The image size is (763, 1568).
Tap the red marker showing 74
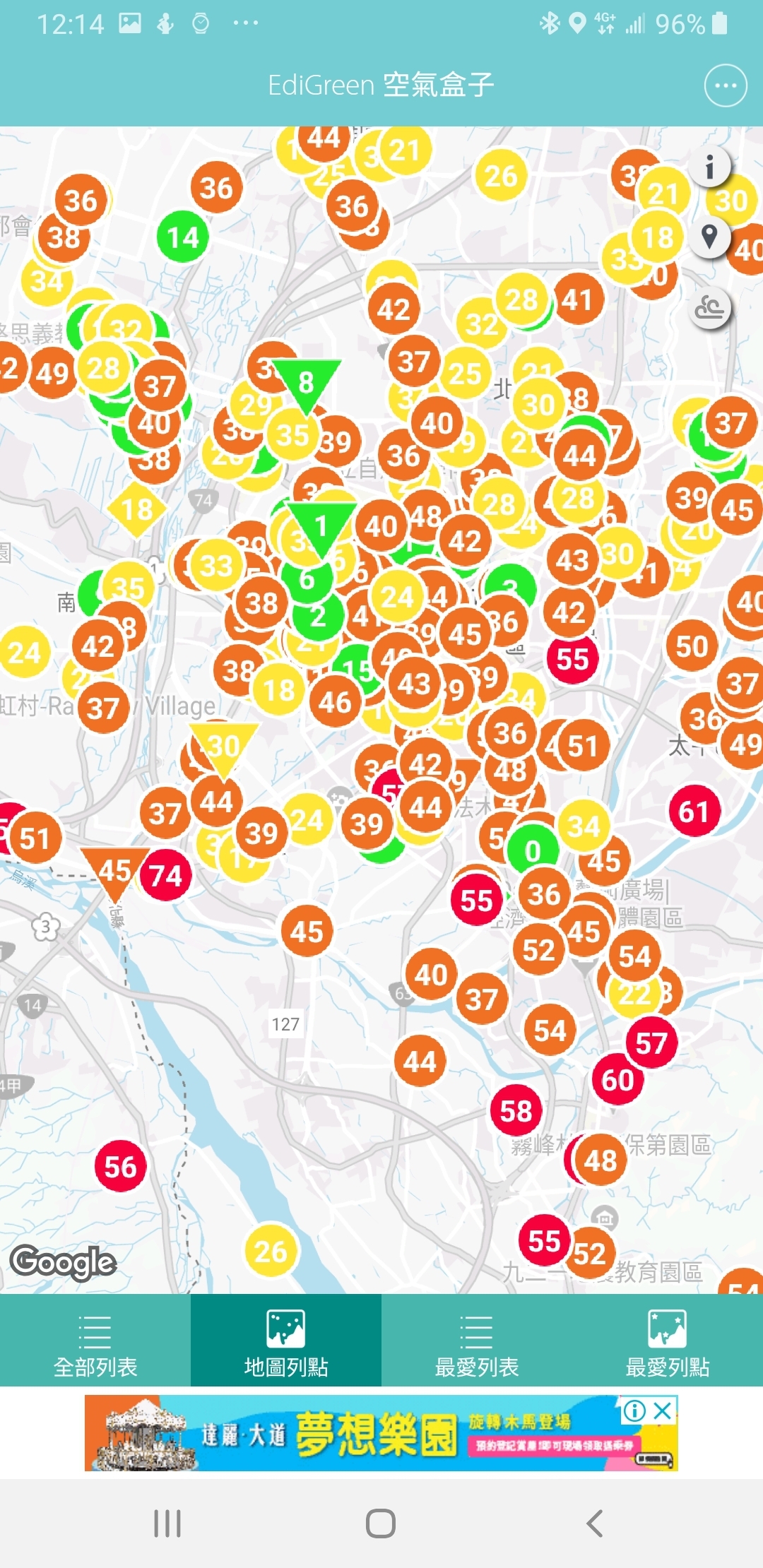[166, 876]
